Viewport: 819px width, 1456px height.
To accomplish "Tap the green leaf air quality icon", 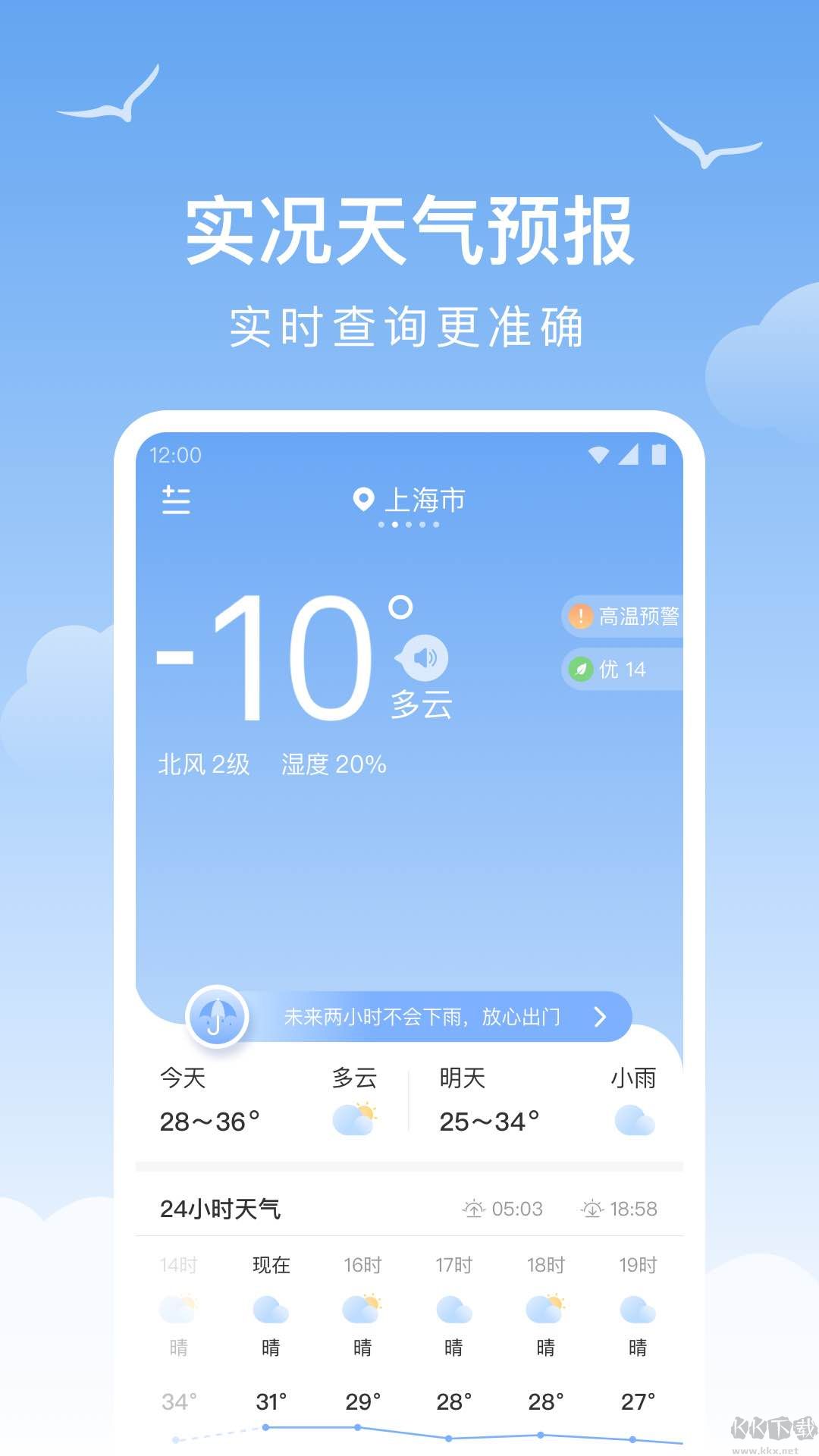I will pyautogui.click(x=581, y=670).
